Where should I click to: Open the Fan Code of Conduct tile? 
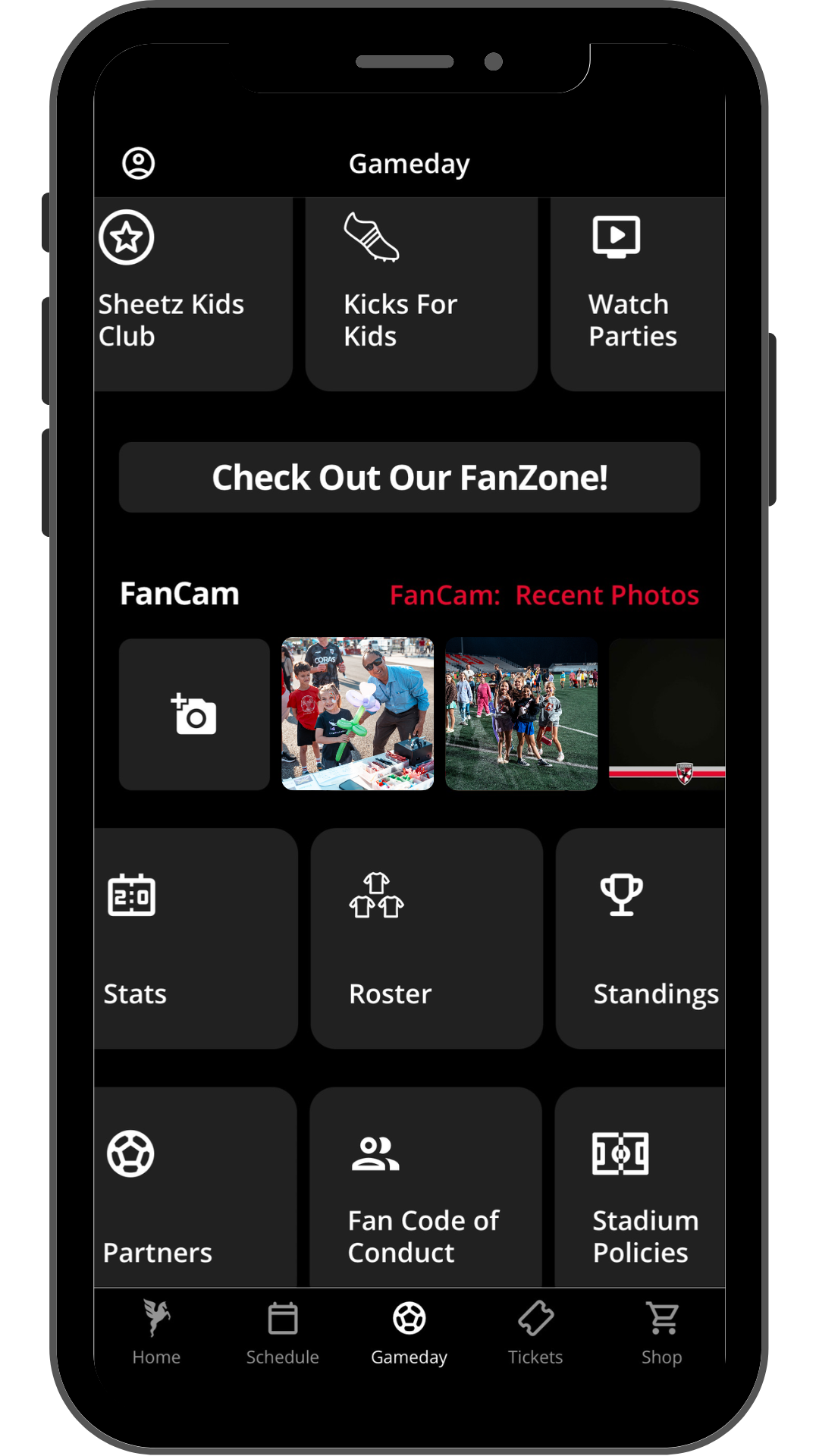[x=426, y=1188]
